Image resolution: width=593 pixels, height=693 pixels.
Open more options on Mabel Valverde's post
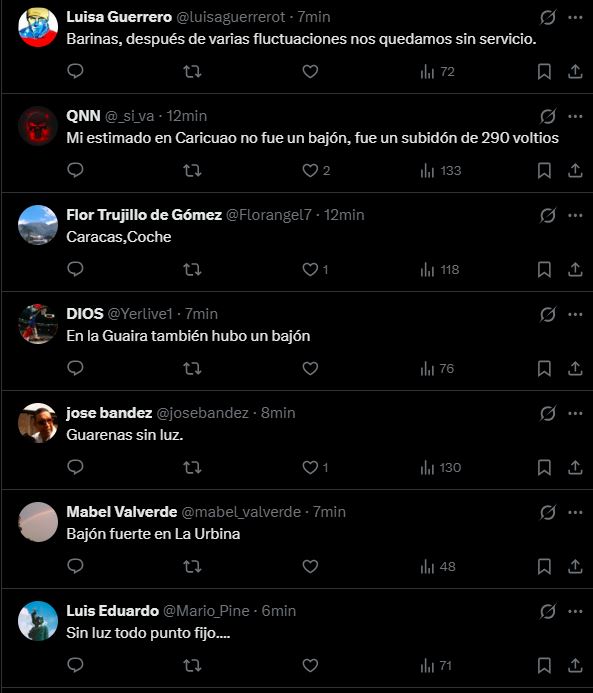click(x=575, y=512)
